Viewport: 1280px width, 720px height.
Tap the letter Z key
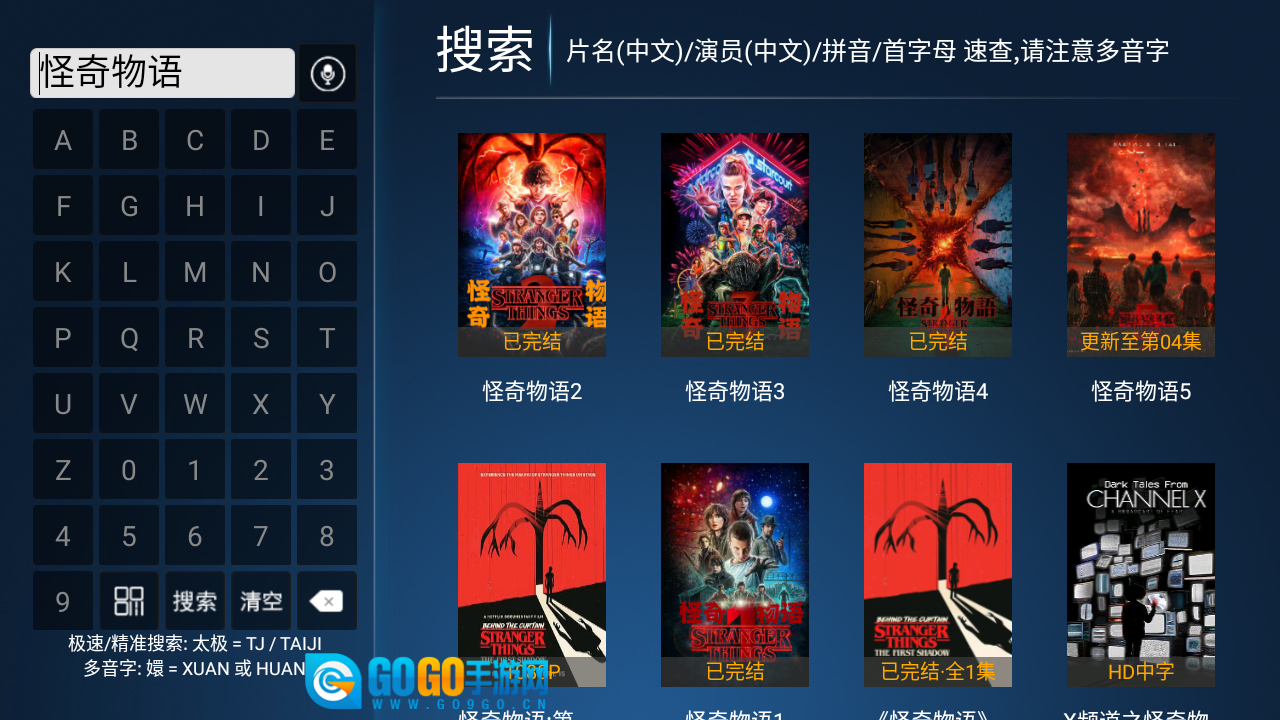[x=63, y=470]
